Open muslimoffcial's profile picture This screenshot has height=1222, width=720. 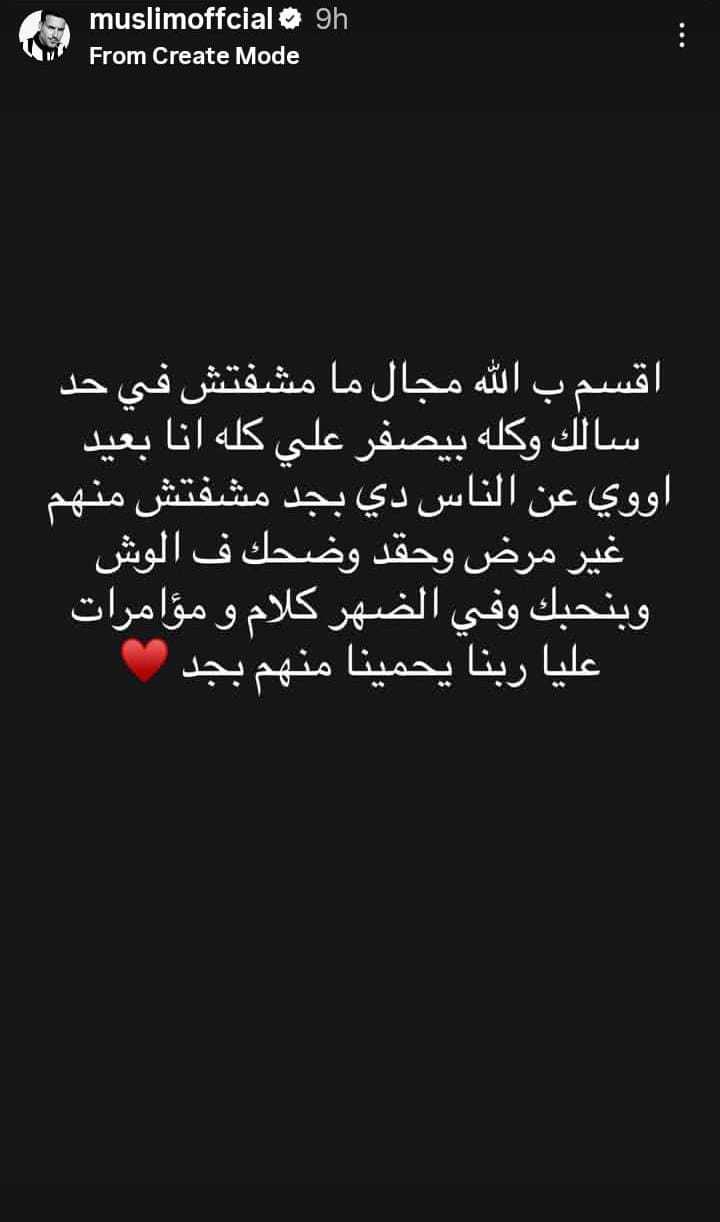click(x=45, y=36)
